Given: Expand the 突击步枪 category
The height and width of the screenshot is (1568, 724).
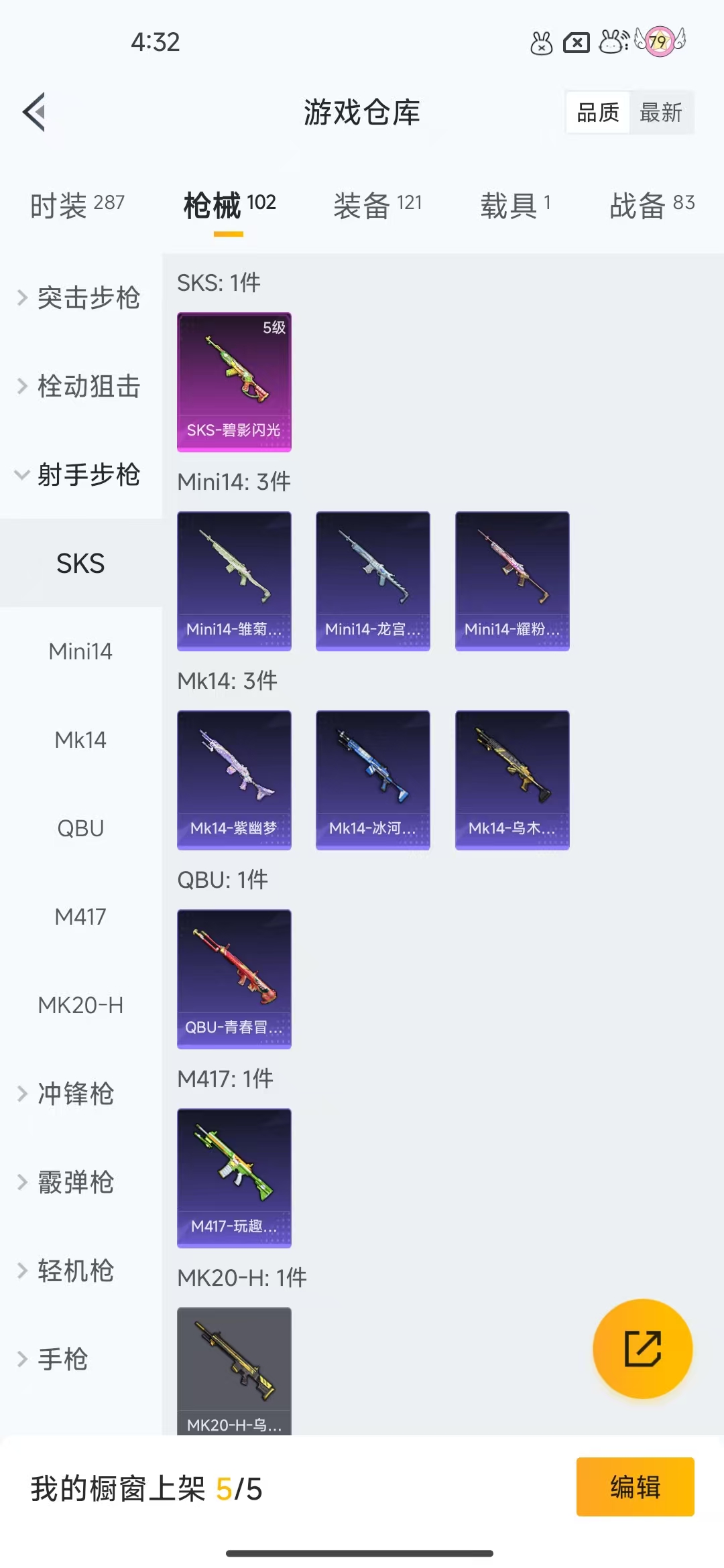Looking at the screenshot, I should pos(80,298).
